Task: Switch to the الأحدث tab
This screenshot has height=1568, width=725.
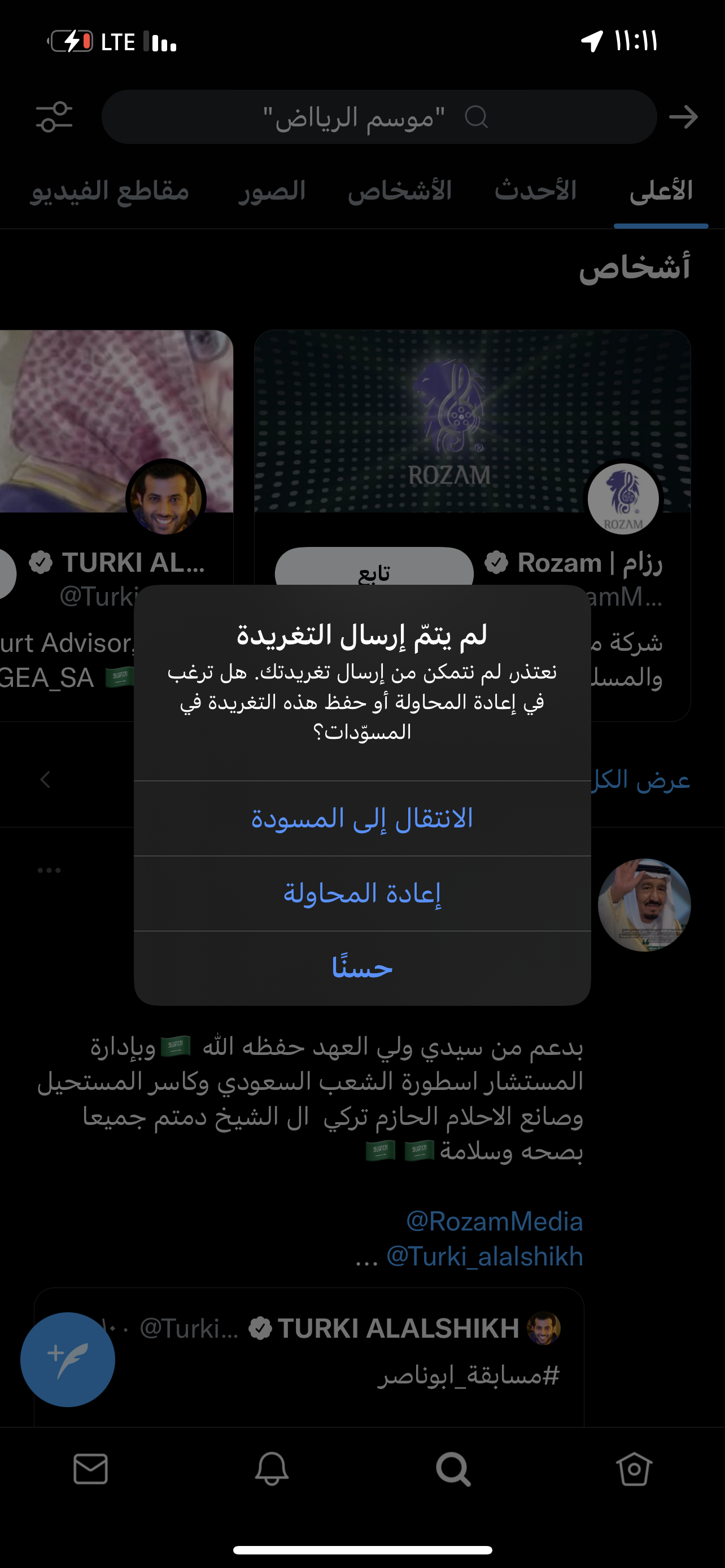Action: [535, 191]
